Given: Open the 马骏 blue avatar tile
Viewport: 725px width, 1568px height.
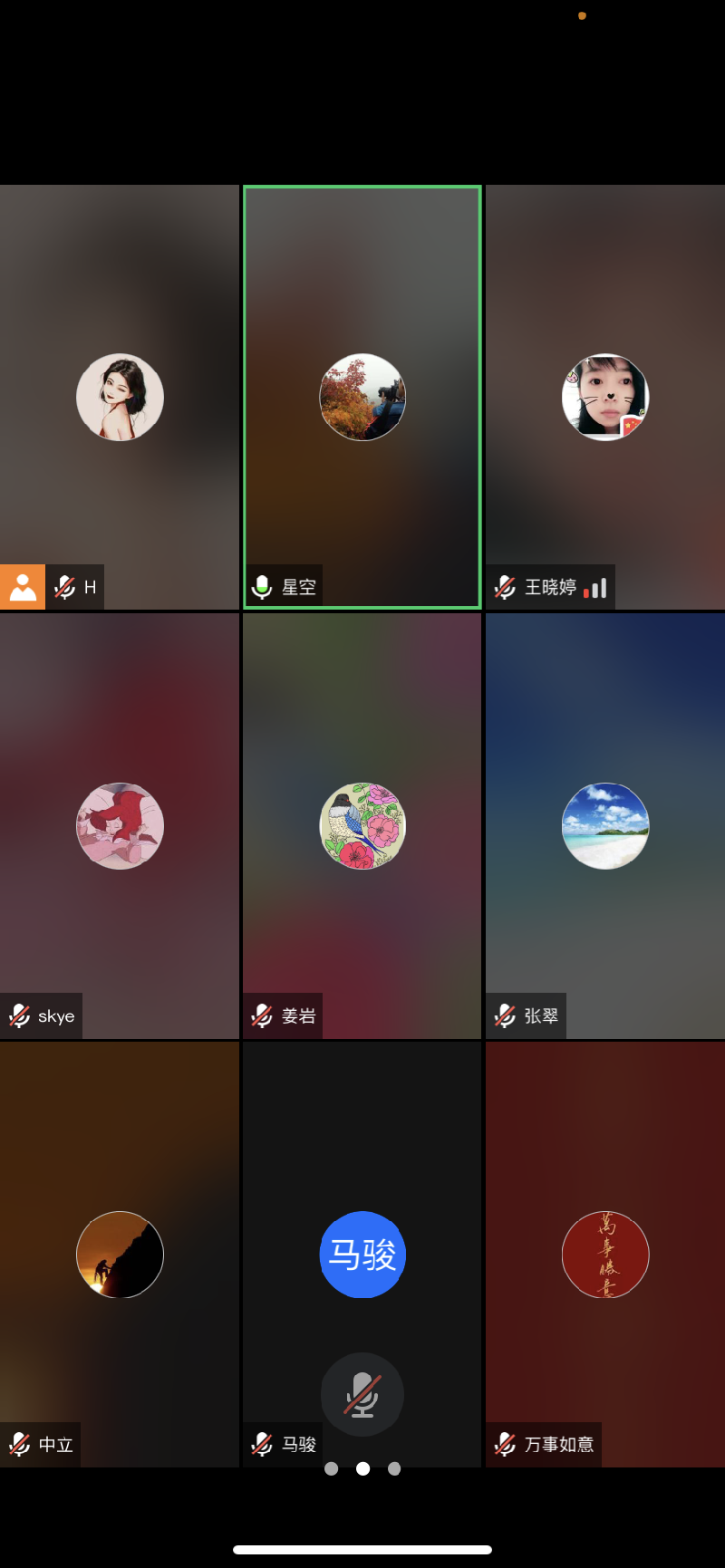Looking at the screenshot, I should [x=362, y=1254].
